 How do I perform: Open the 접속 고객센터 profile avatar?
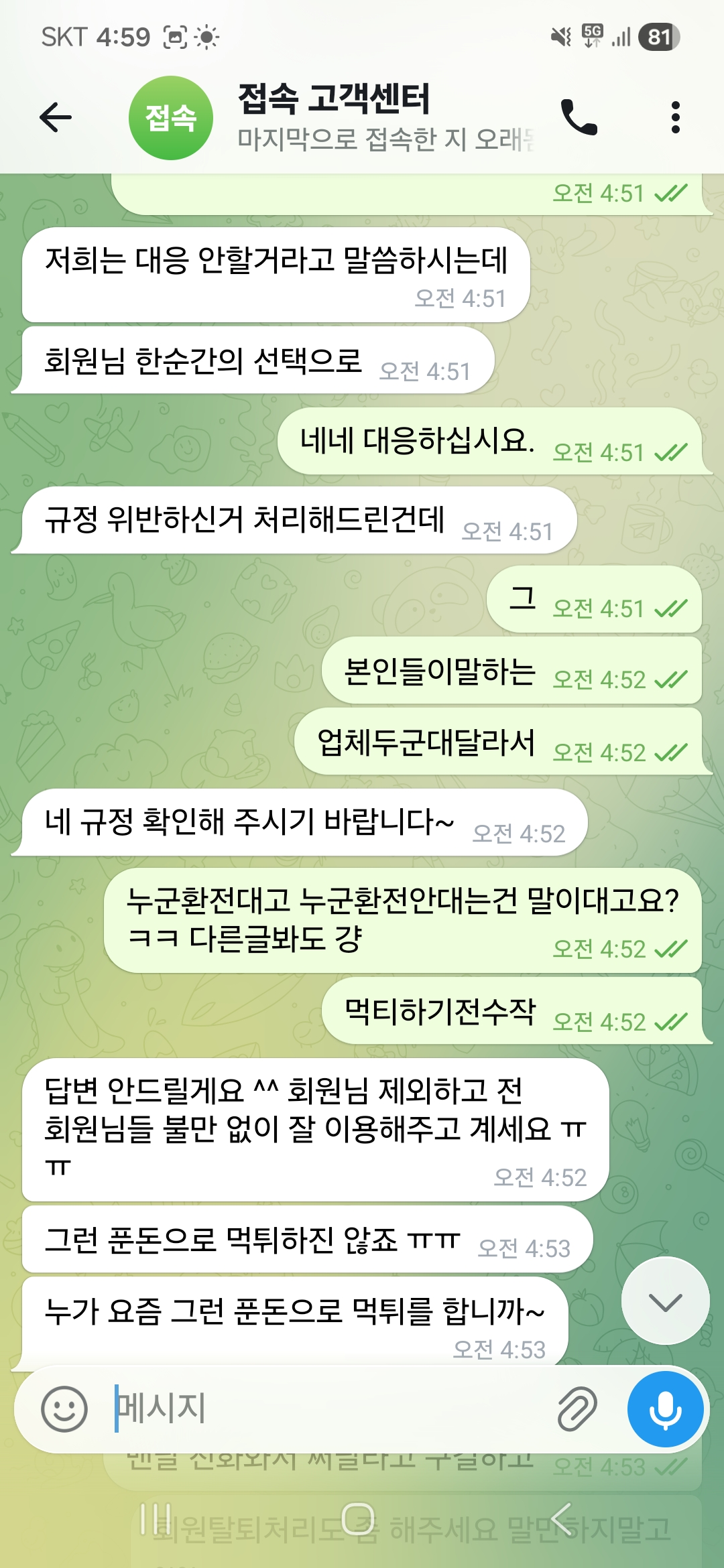pos(171,118)
